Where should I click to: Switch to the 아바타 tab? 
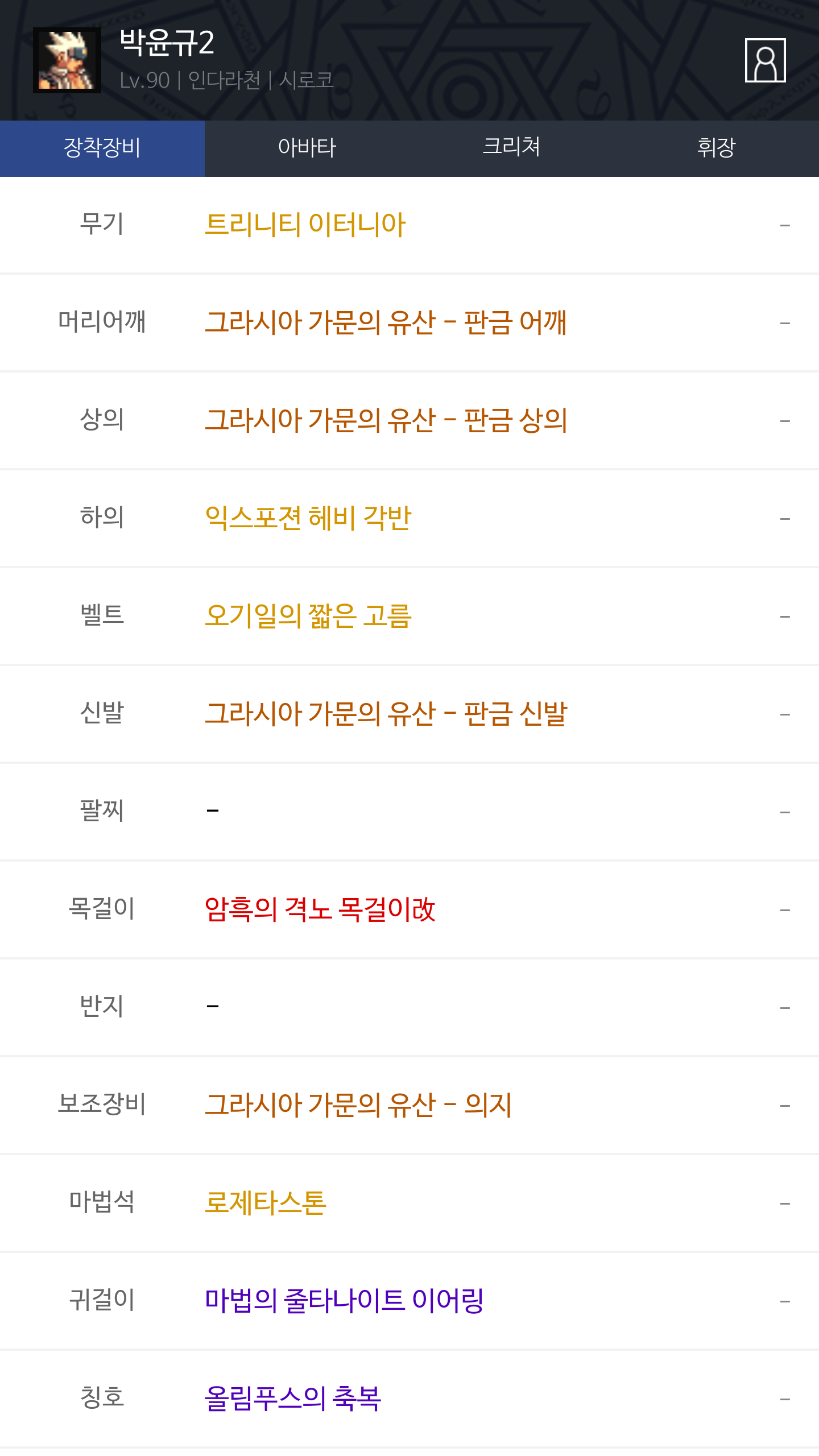[x=307, y=148]
